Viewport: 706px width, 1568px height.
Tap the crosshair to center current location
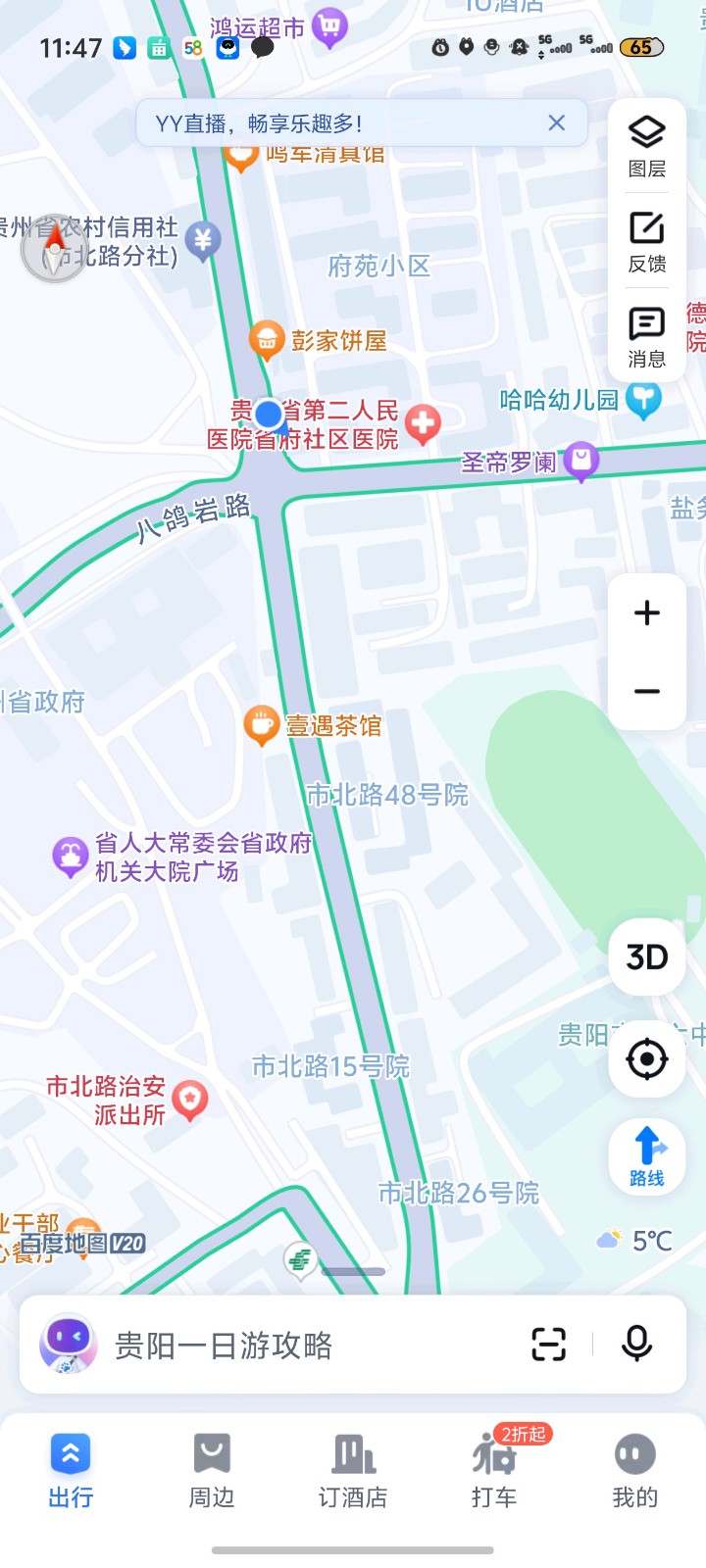pyautogui.click(x=646, y=1059)
